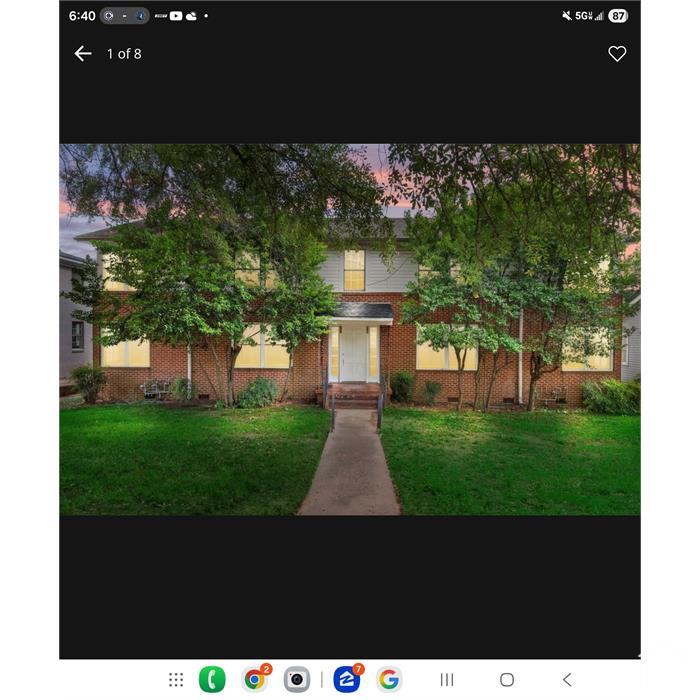This screenshot has height=700, width=700.
Task: Show recent apps
Action: point(447,680)
